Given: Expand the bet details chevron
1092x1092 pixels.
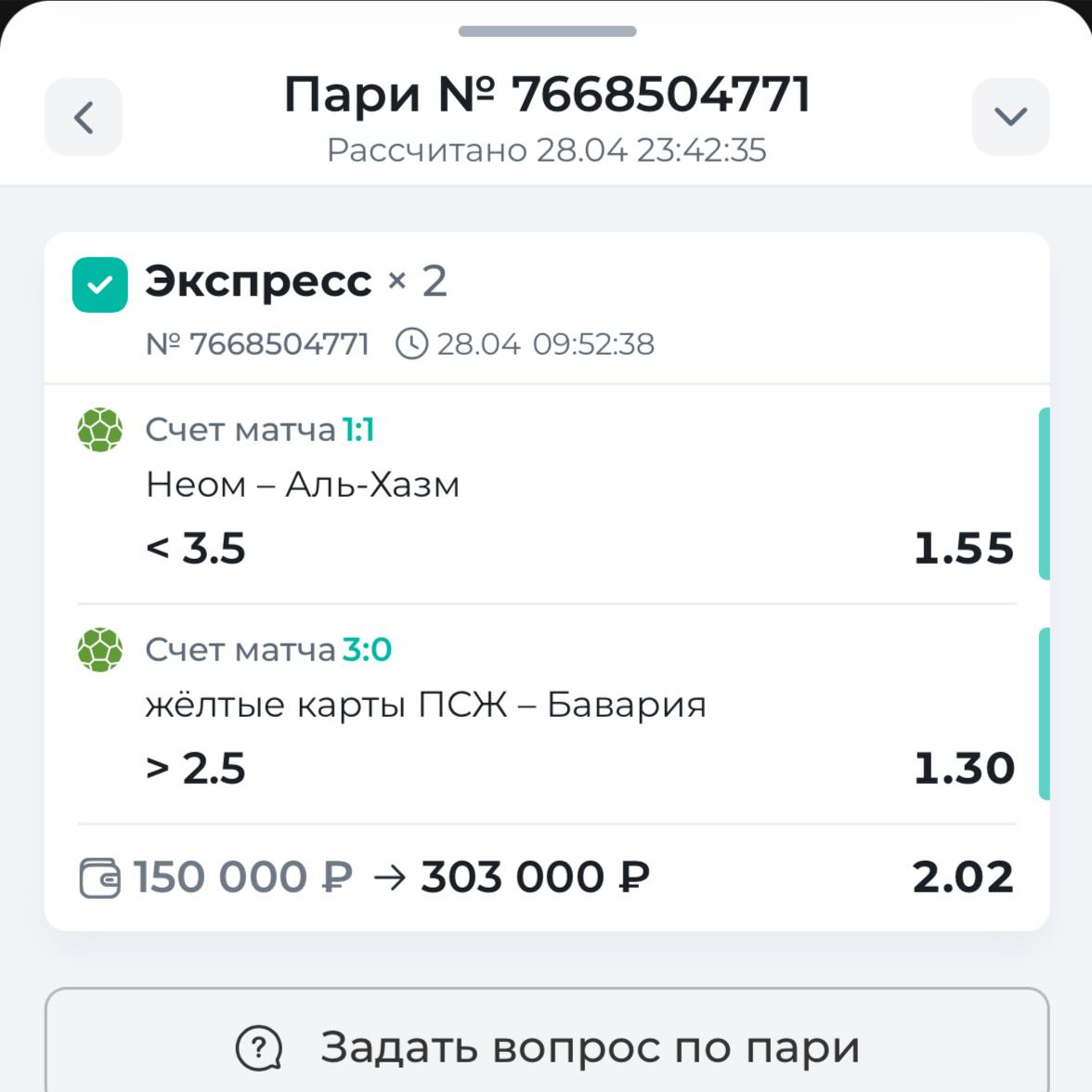Looking at the screenshot, I should [x=1010, y=117].
